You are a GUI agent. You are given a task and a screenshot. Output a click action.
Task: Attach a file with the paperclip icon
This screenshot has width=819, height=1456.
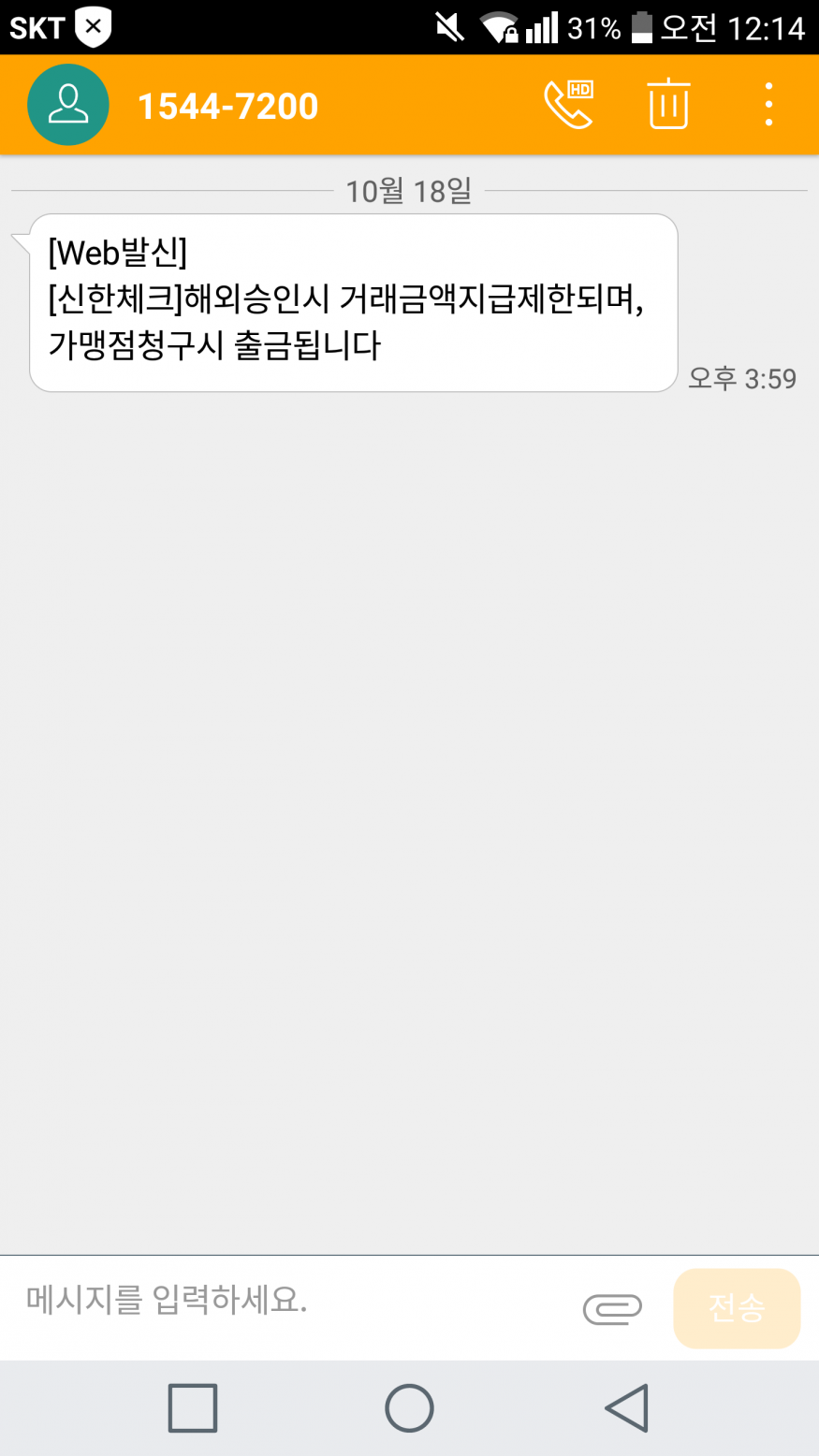(612, 1308)
